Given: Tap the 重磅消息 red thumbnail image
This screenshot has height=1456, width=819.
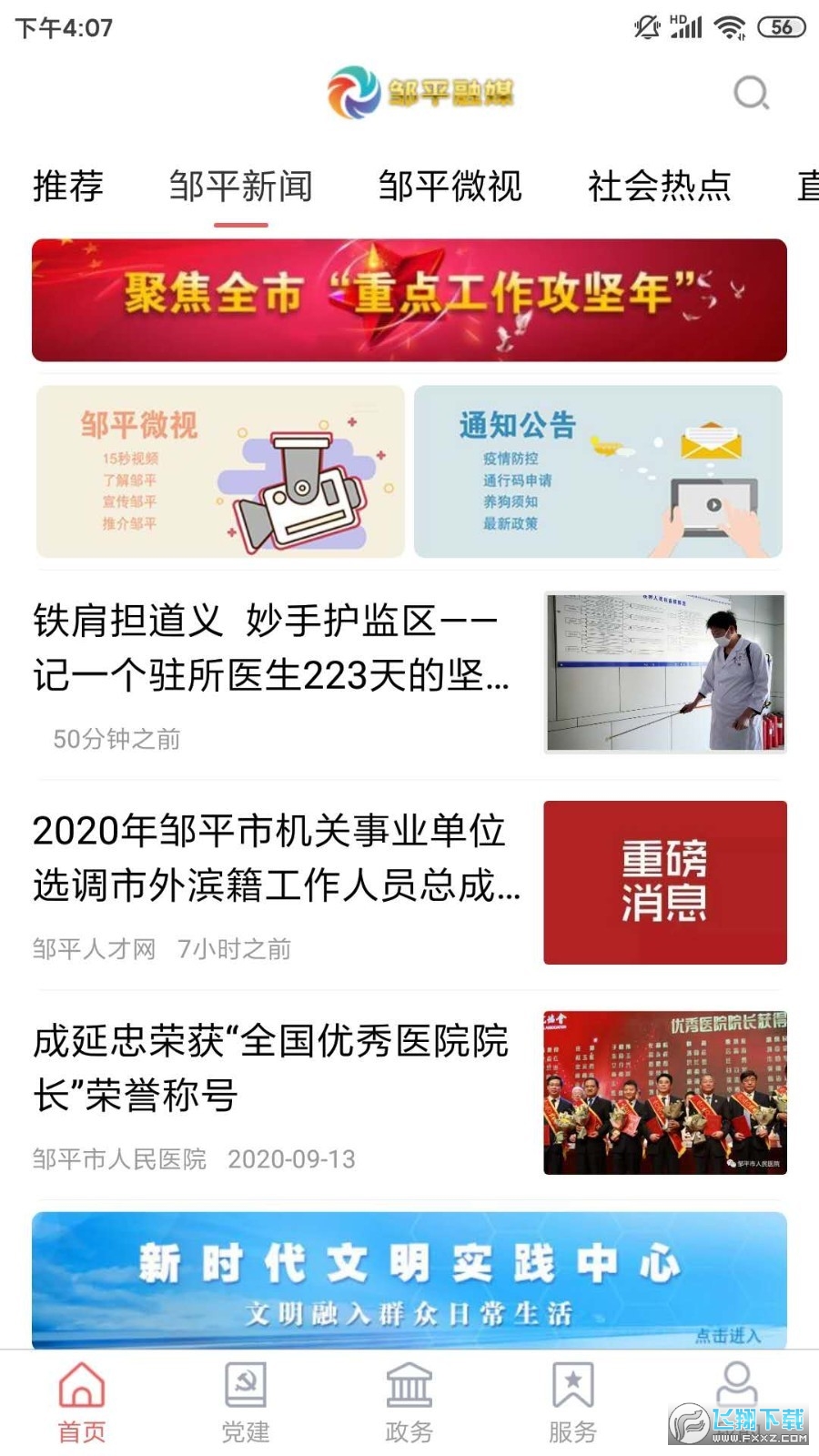Looking at the screenshot, I should pos(663,880).
